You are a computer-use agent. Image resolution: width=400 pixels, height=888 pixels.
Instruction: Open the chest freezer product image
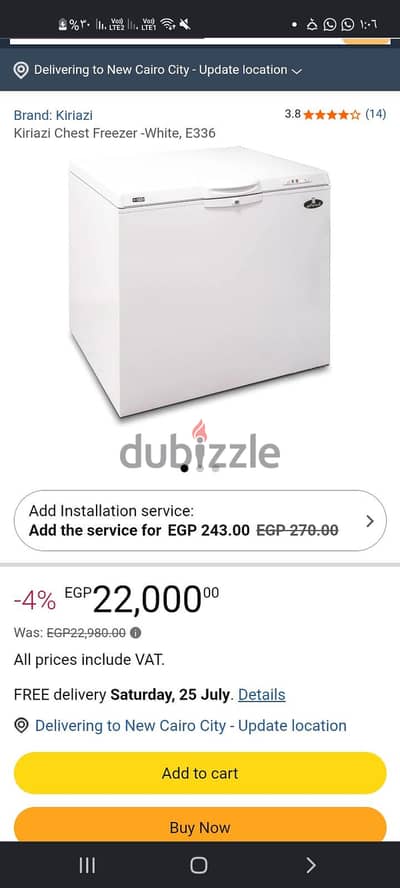point(199,282)
